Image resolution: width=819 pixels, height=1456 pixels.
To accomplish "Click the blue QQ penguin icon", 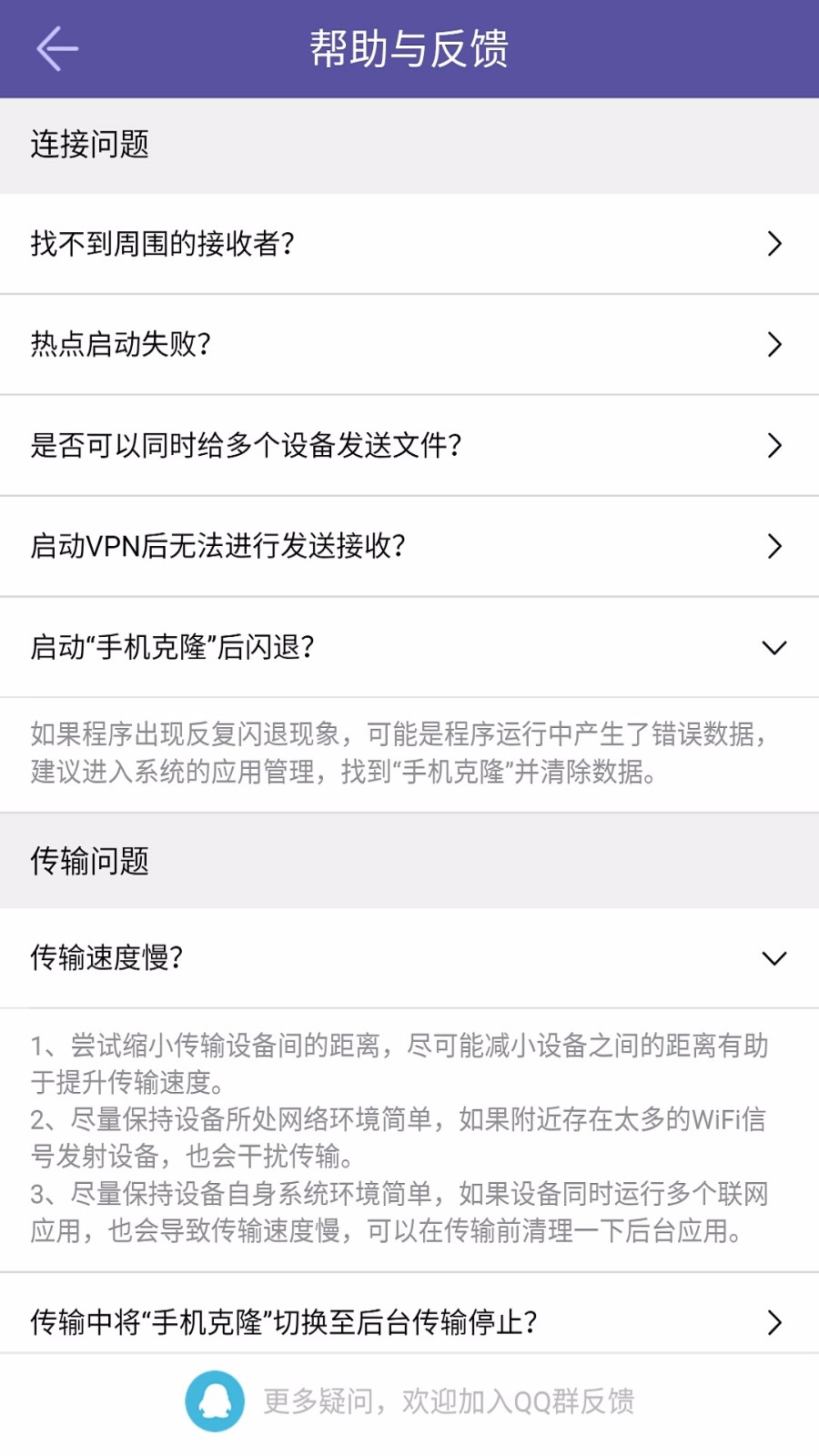I will 216,1400.
